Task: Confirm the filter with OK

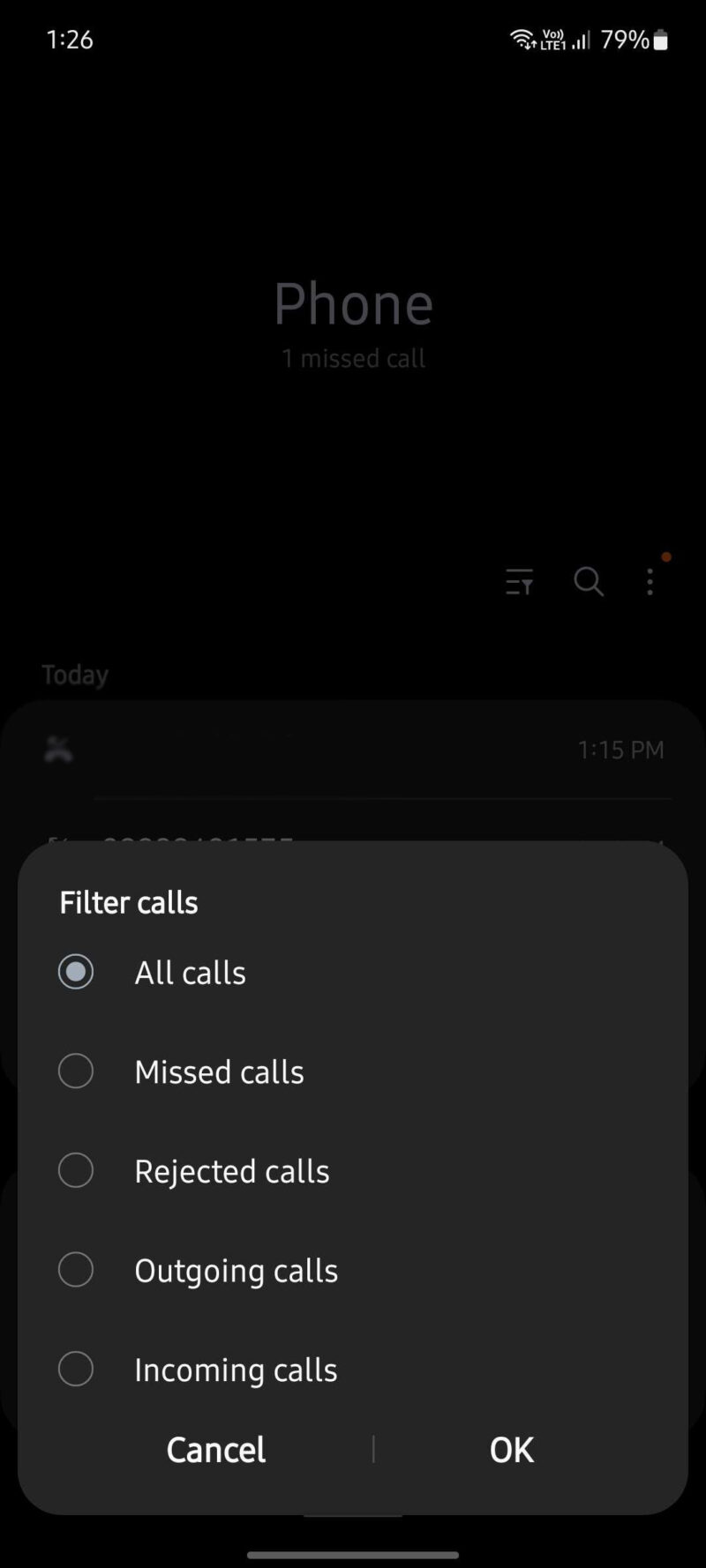Action: point(512,1450)
